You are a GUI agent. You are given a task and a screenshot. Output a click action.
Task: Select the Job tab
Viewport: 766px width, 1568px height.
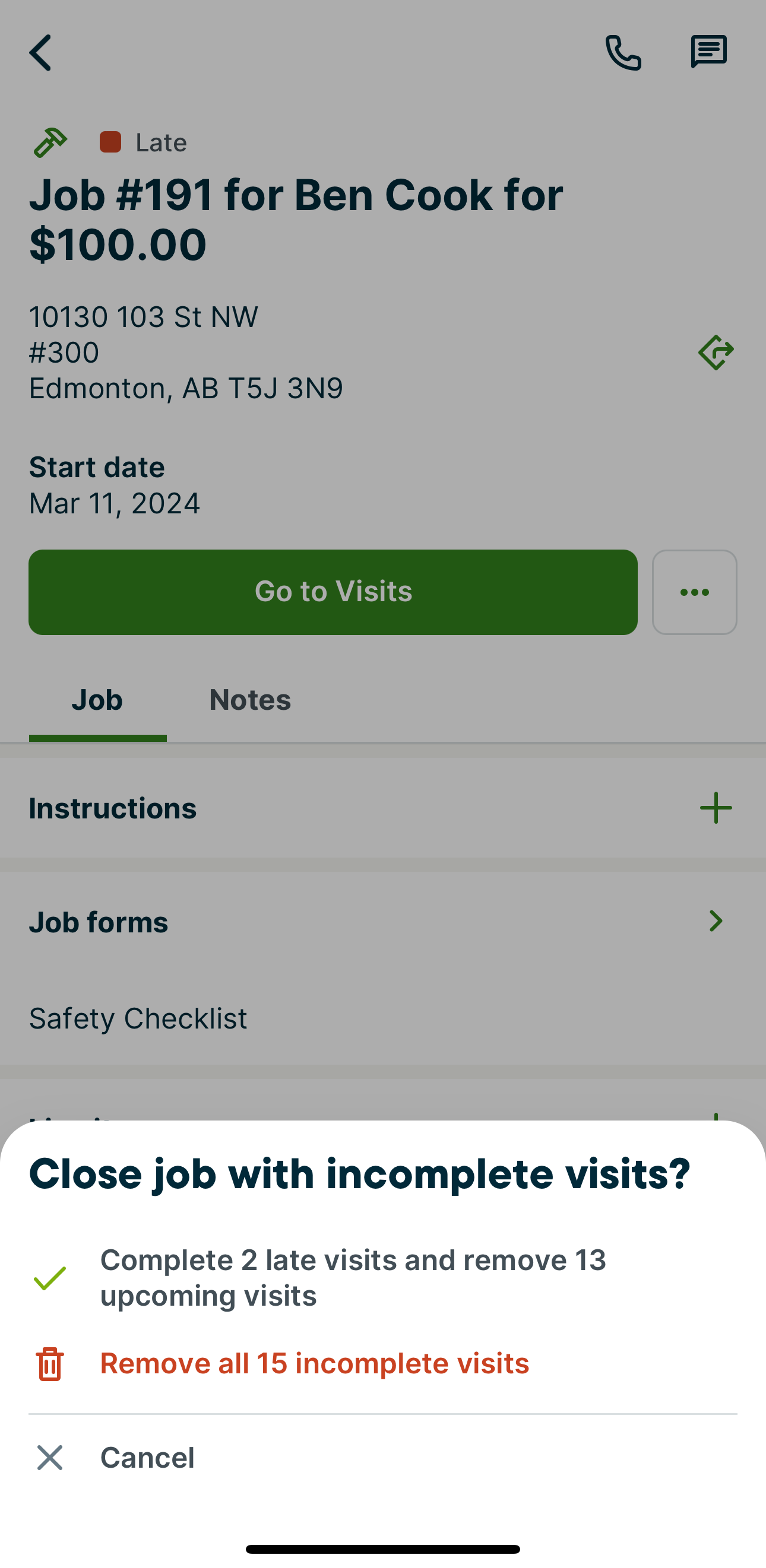click(97, 700)
